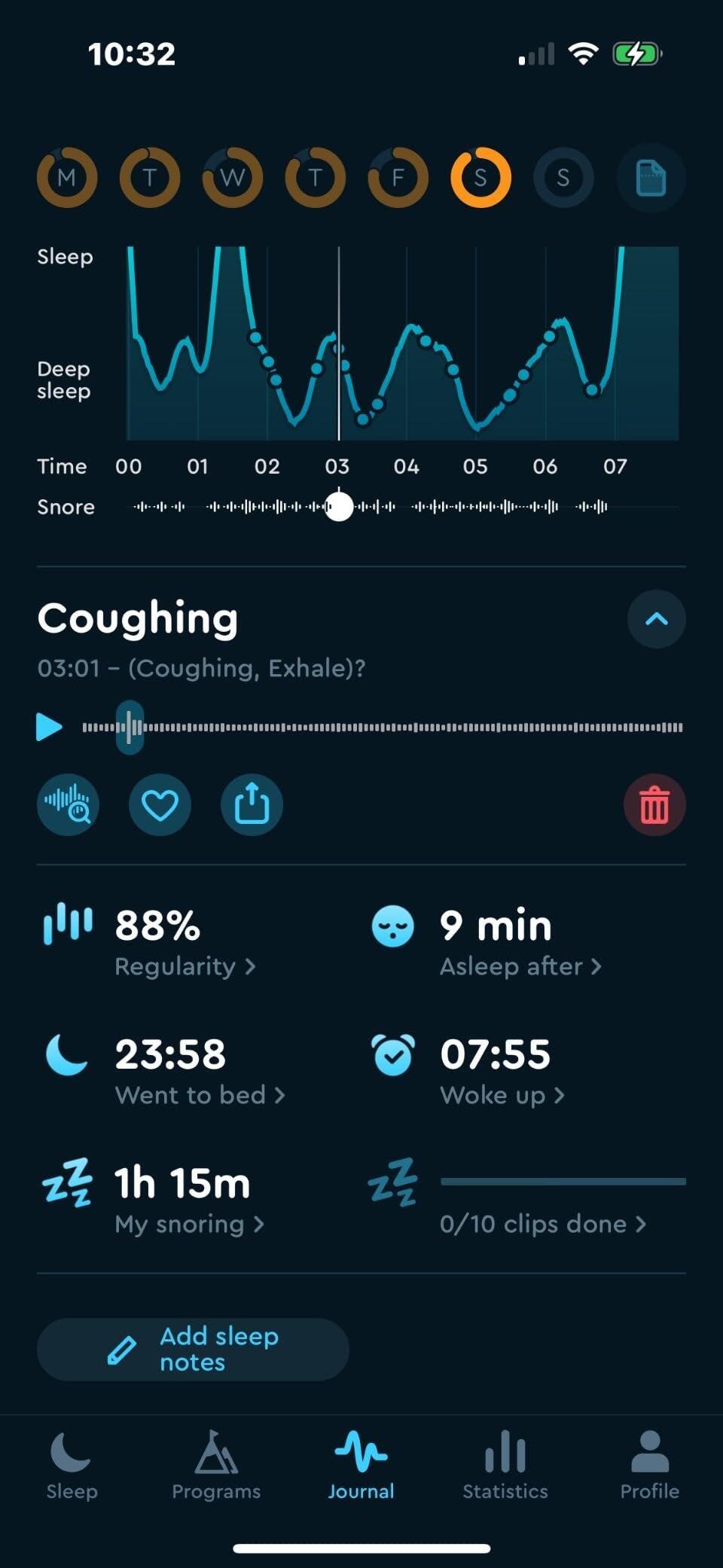Share the coughing recording

(x=252, y=805)
